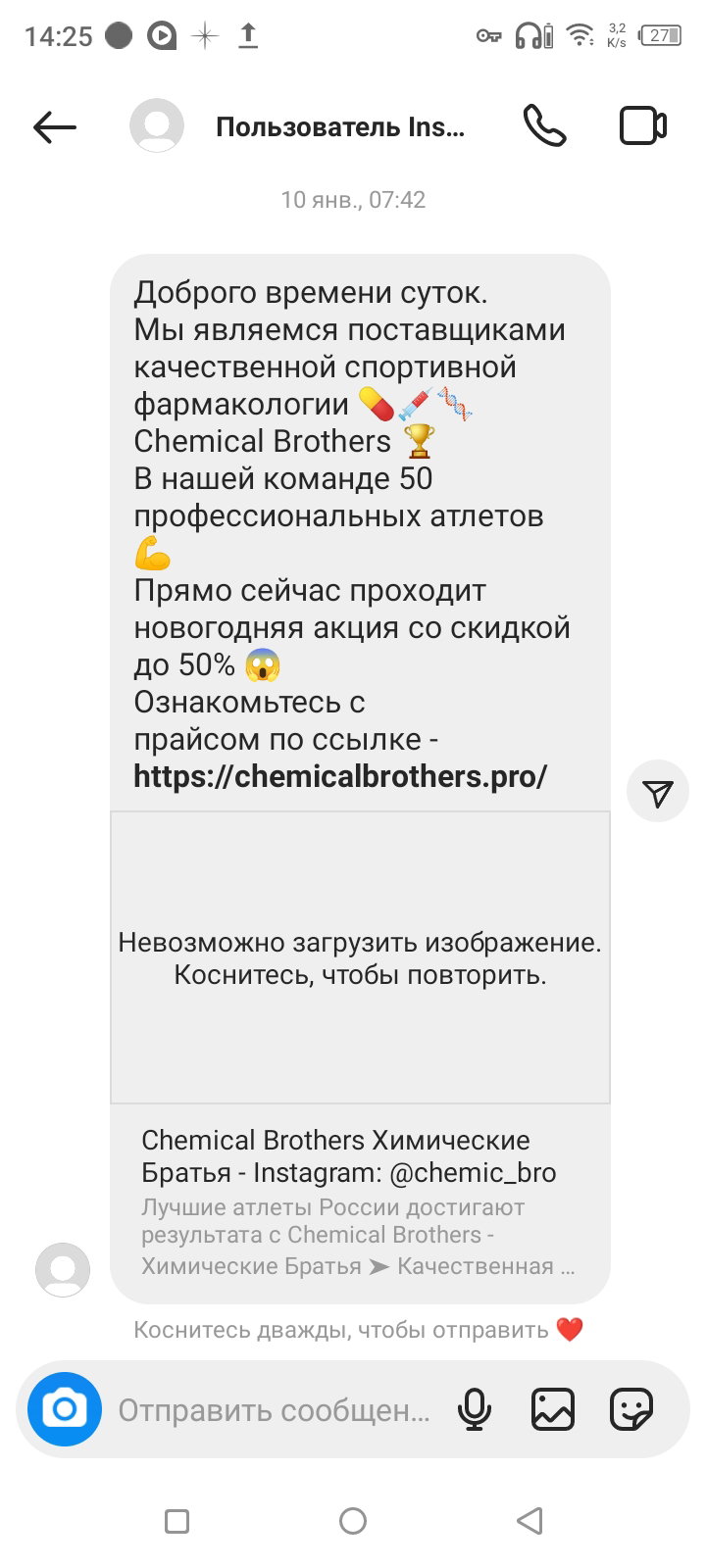Image resolution: width=706 pixels, height=1568 pixels.
Task: Retry loading the failed image preview
Action: [x=360, y=957]
